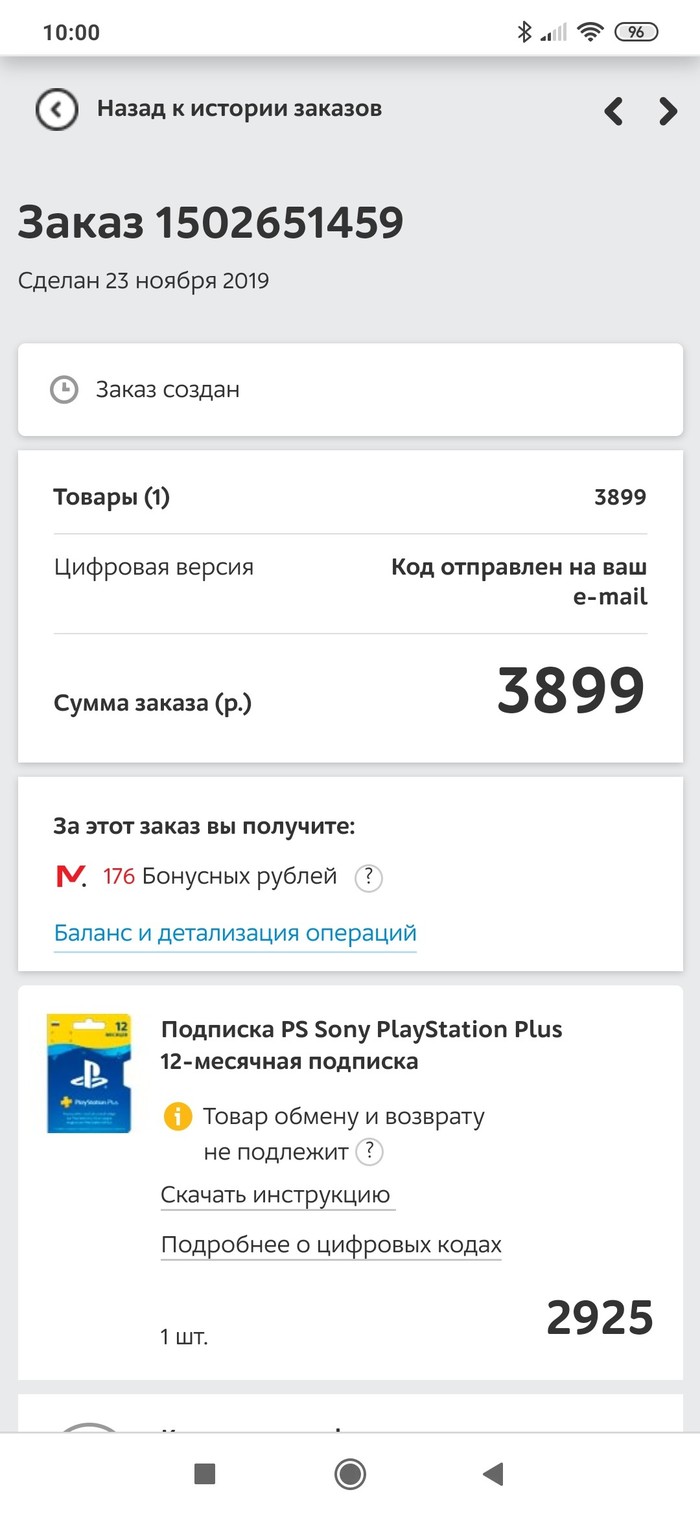This screenshot has width=700, height=1516.
Task: Open Баланс и детализация операций link
Action: [235, 933]
